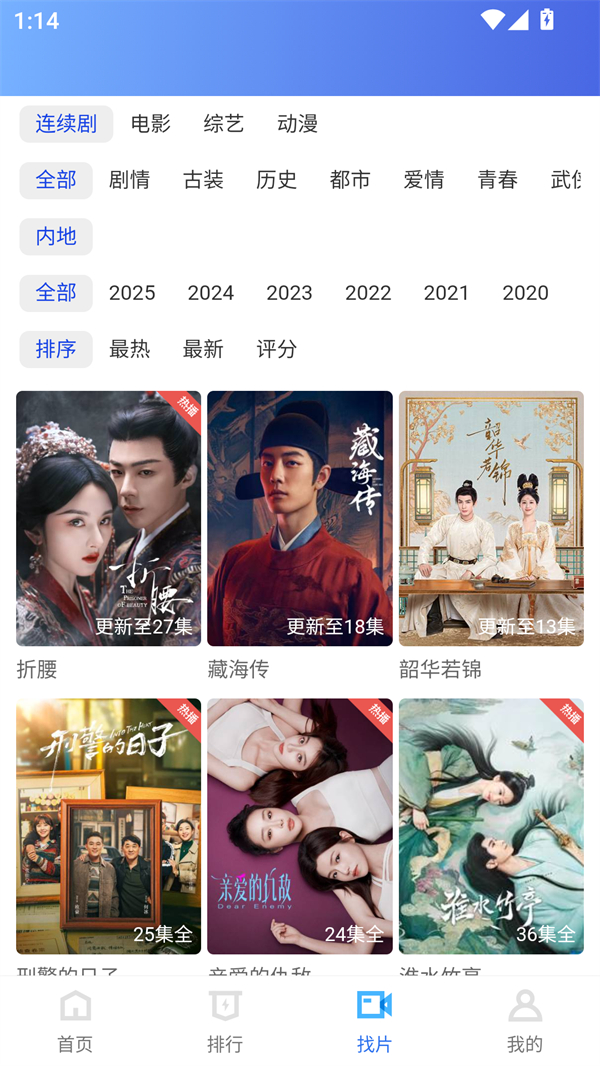600x1066 pixels.
Task: Filter by 古装 genre
Action: [x=203, y=180]
